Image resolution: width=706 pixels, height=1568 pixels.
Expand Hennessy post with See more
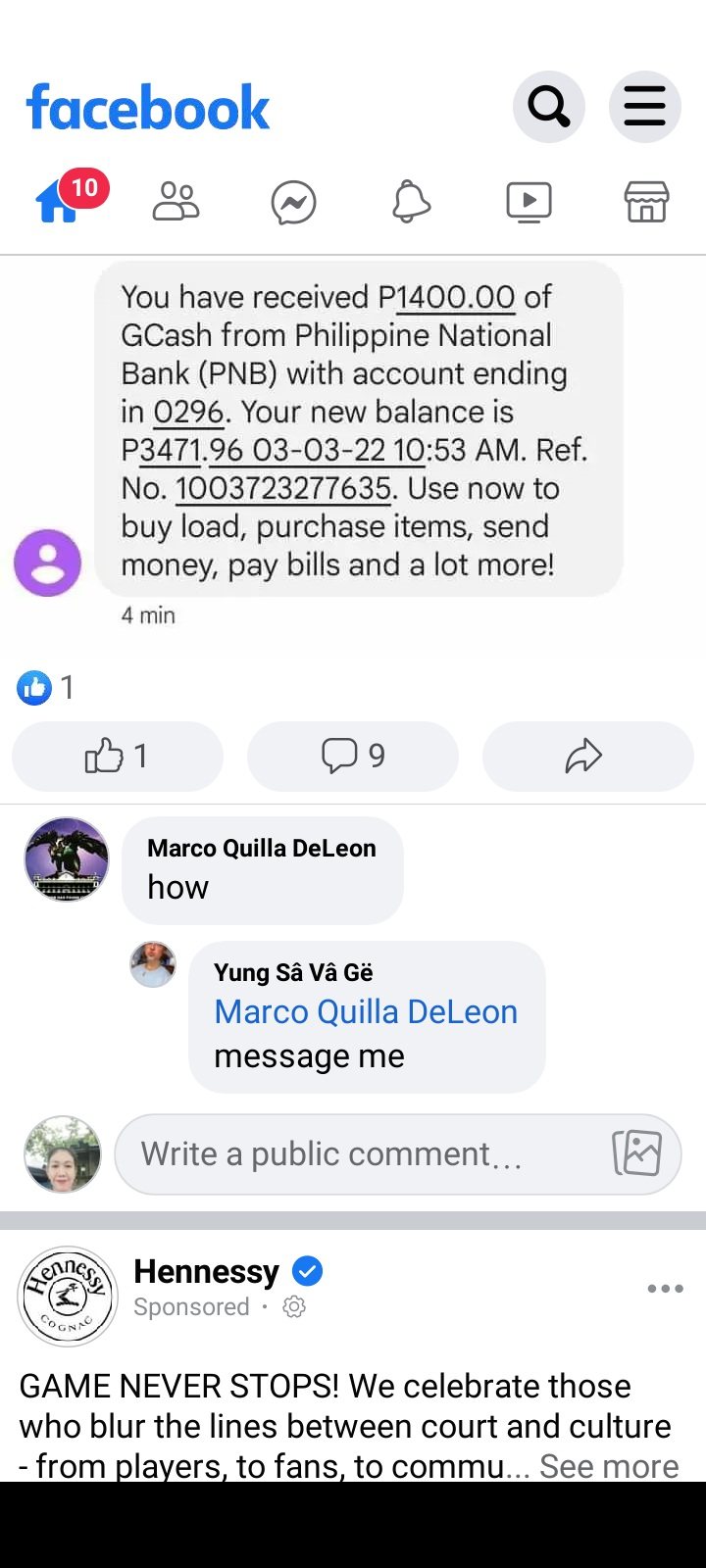(608, 1466)
